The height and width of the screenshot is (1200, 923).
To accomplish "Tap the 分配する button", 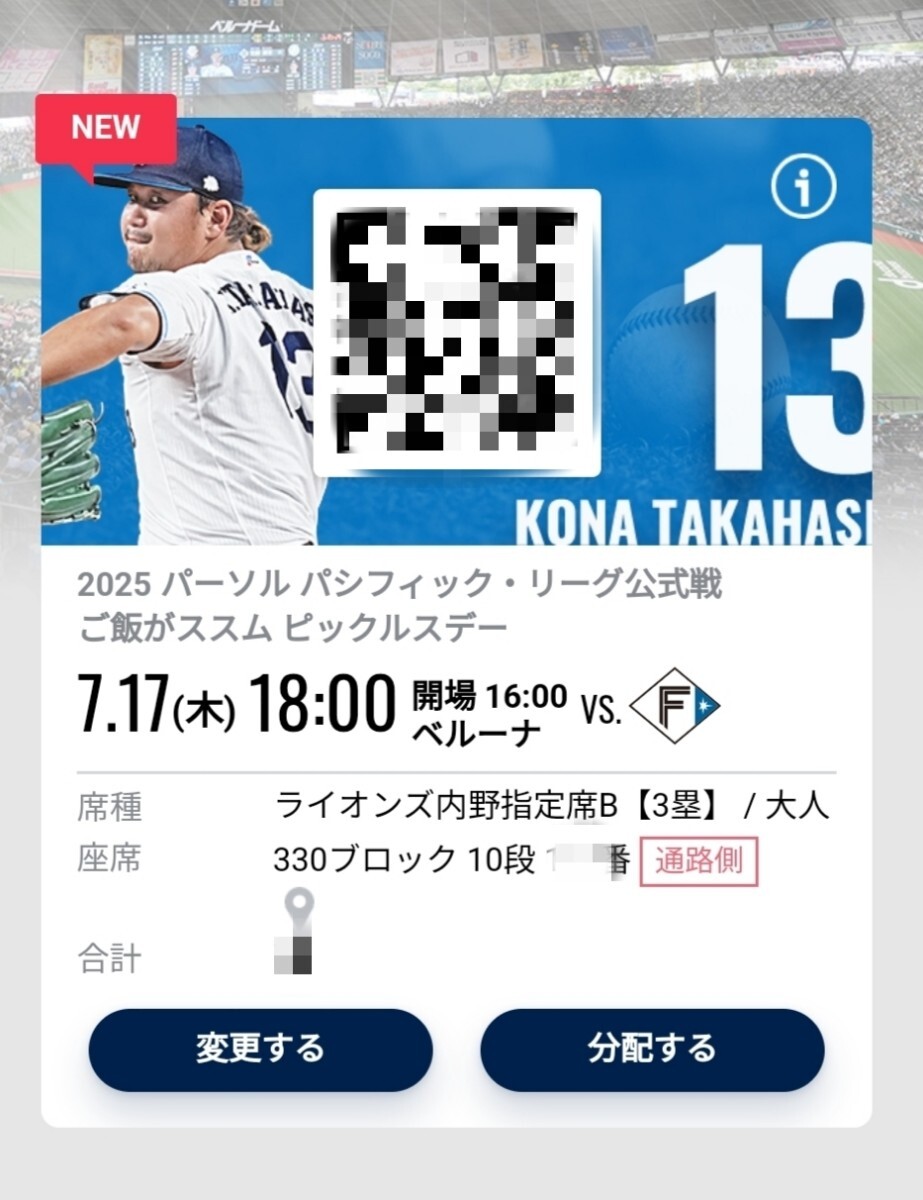I will [652, 1049].
